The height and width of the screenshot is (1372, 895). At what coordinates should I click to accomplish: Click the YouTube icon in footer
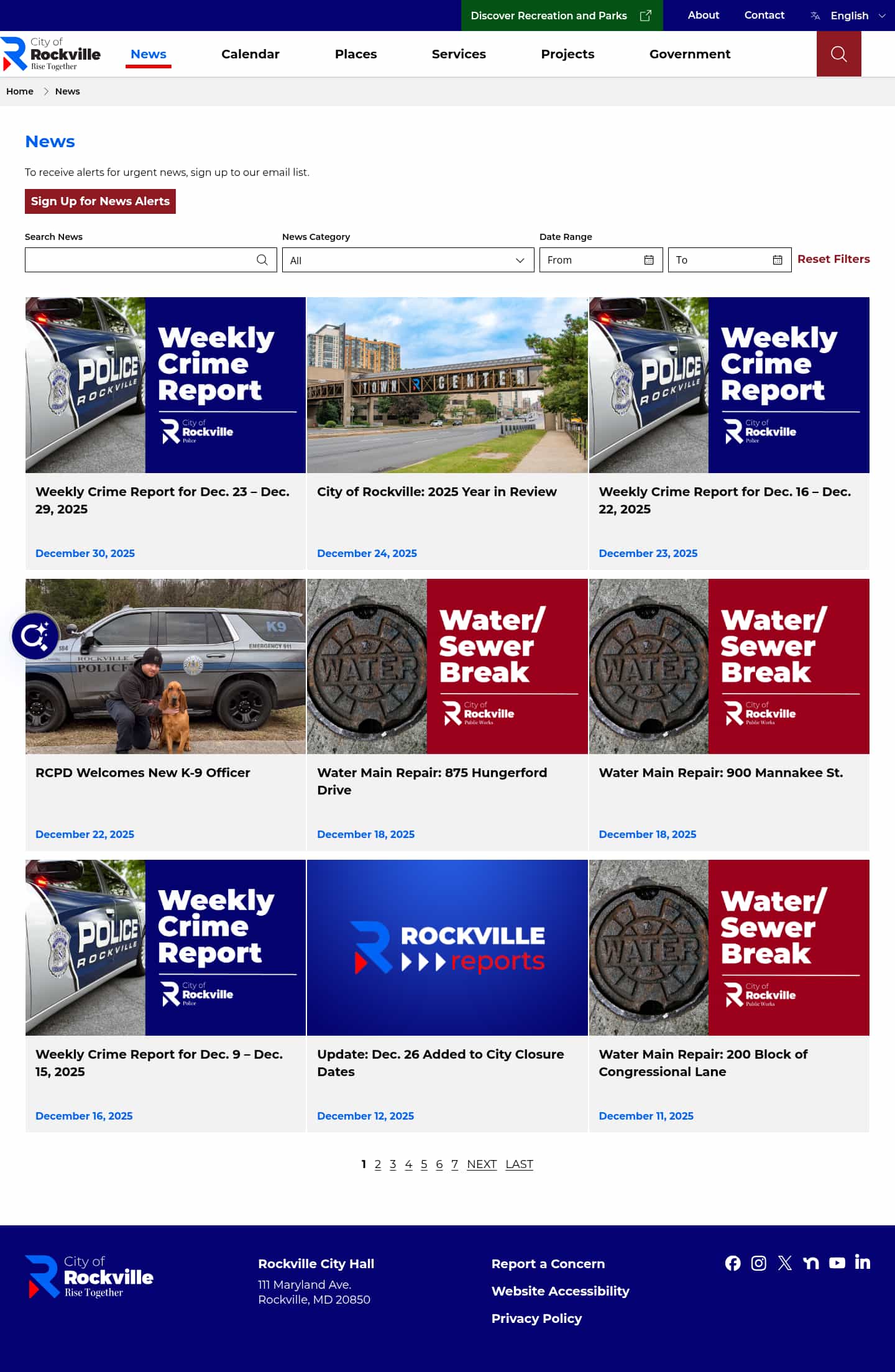[837, 1263]
